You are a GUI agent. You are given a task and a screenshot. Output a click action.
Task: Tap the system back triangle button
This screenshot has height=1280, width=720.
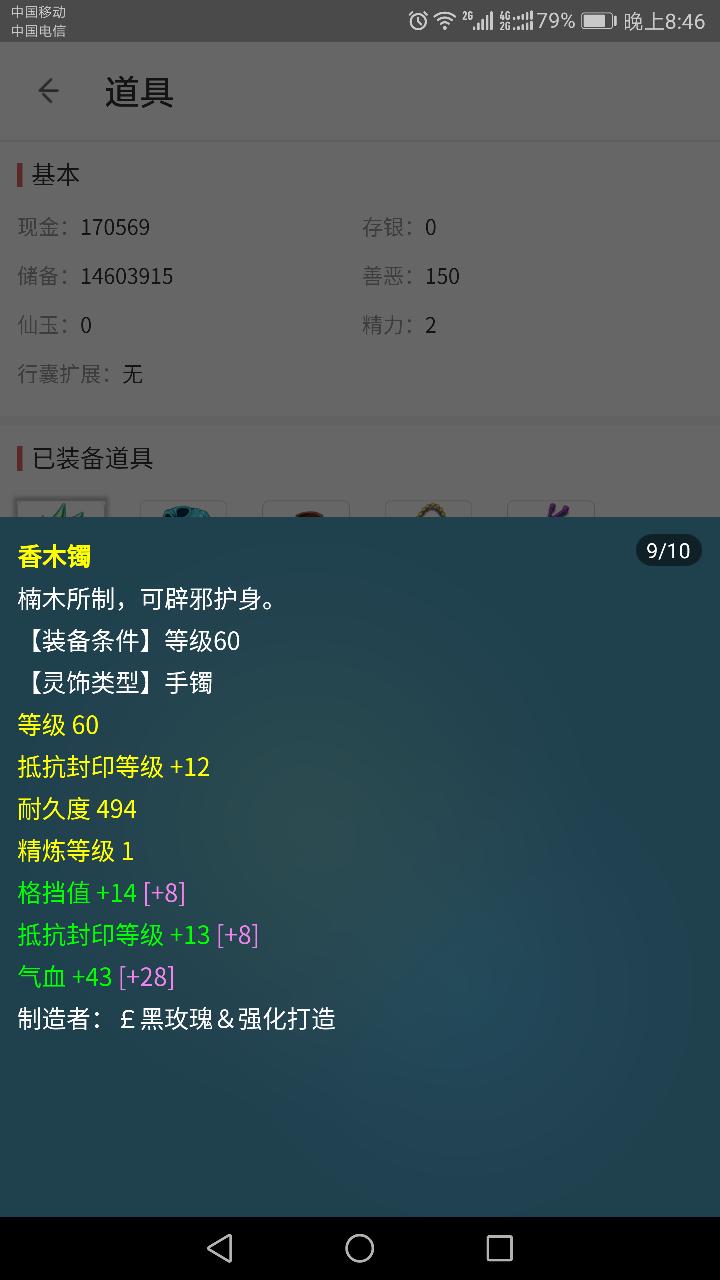pos(219,1247)
